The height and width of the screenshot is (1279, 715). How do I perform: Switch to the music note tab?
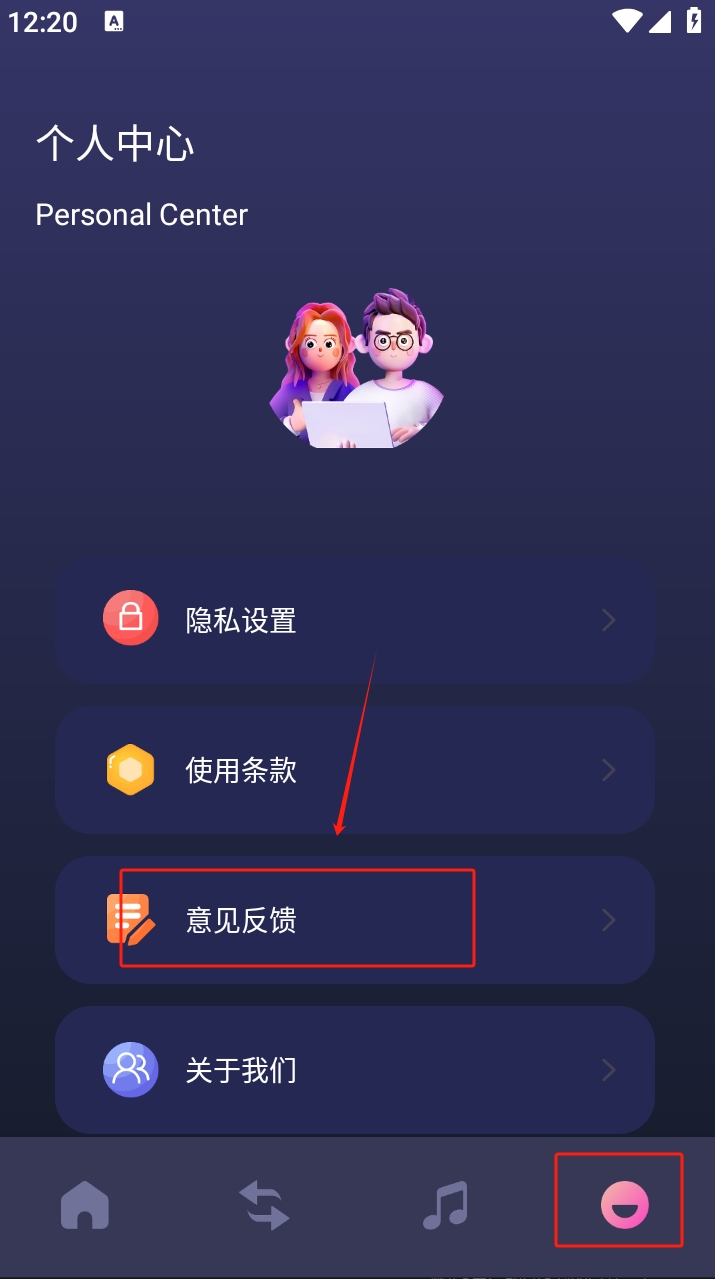point(445,1205)
